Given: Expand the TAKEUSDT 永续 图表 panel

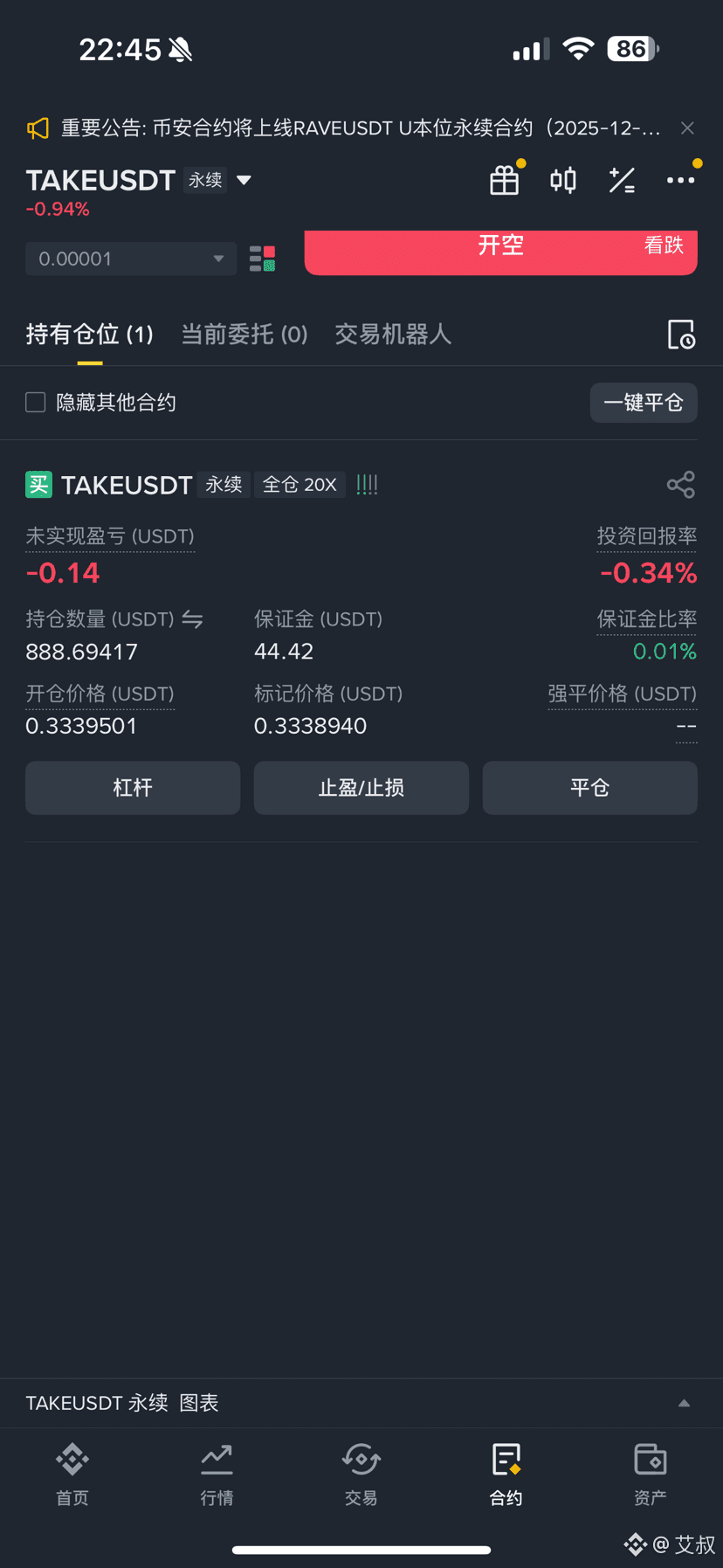Looking at the screenshot, I should click(684, 1403).
